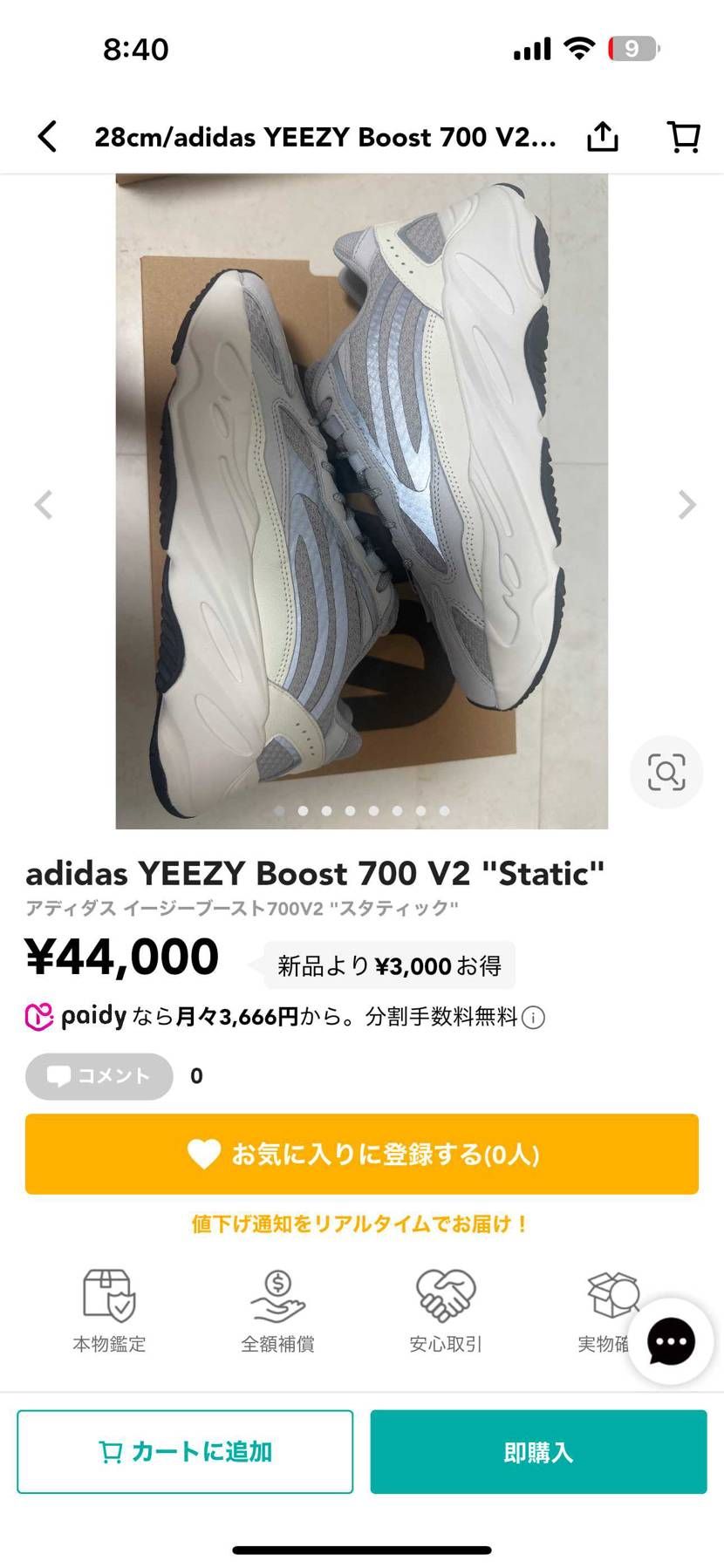Show the previous product photo
The image size is (724, 1568).
(43, 504)
